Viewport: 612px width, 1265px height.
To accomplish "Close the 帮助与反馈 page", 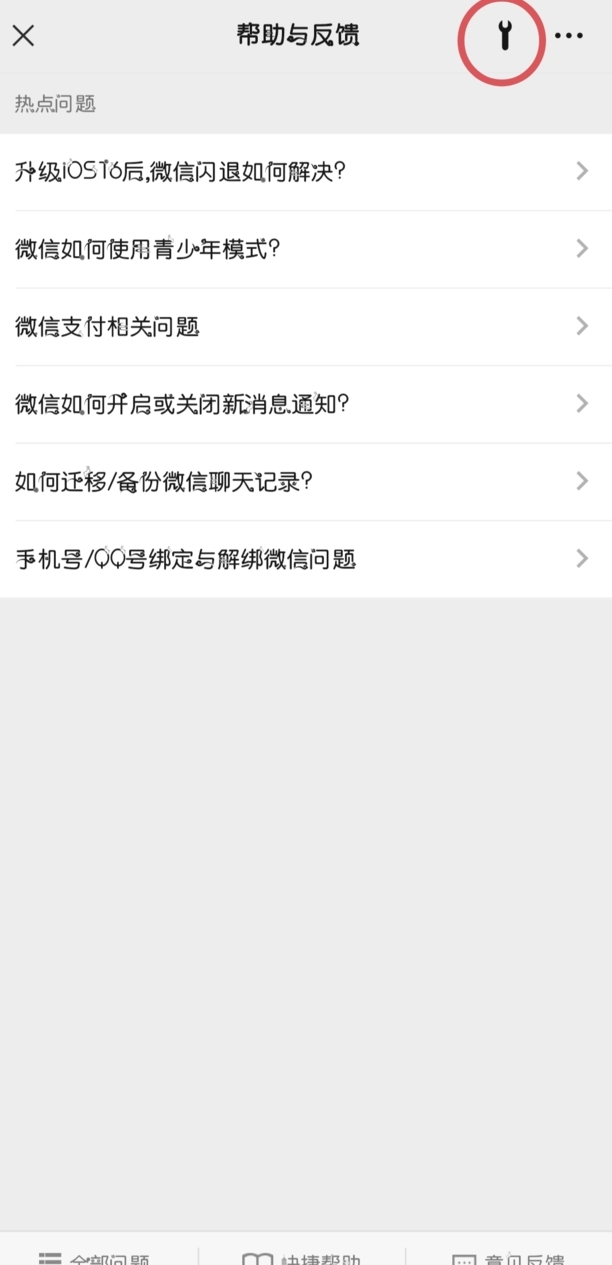I will (x=23, y=36).
